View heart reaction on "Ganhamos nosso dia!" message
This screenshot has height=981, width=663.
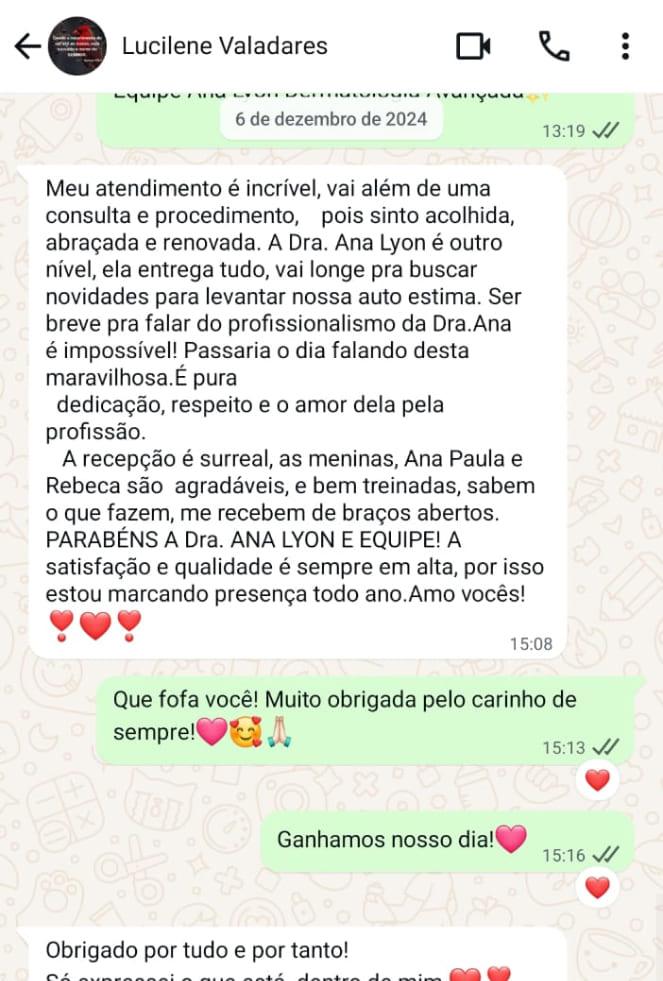pyautogui.click(x=597, y=886)
